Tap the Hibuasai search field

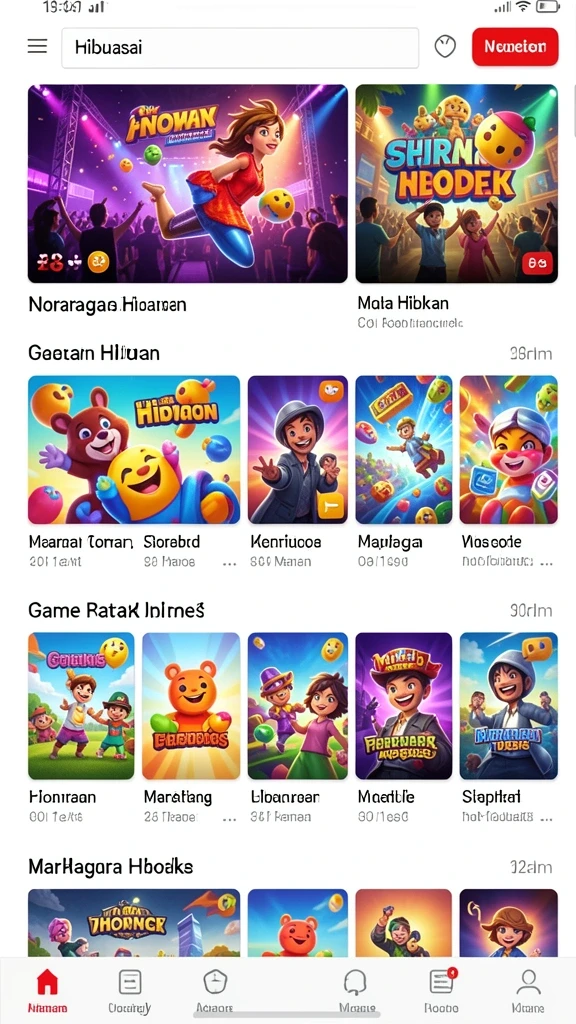pyautogui.click(x=240, y=48)
